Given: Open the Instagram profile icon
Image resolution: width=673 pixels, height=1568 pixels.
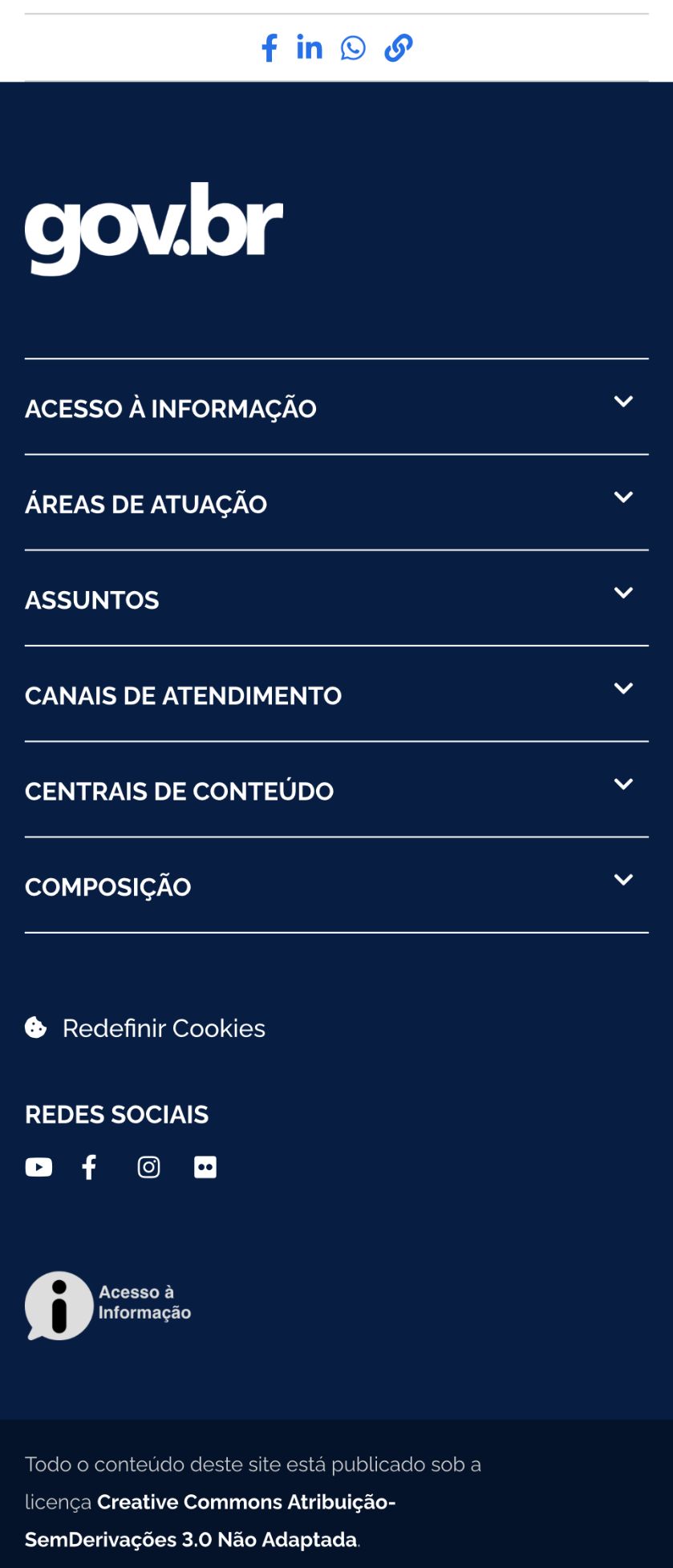Looking at the screenshot, I should point(148,1167).
